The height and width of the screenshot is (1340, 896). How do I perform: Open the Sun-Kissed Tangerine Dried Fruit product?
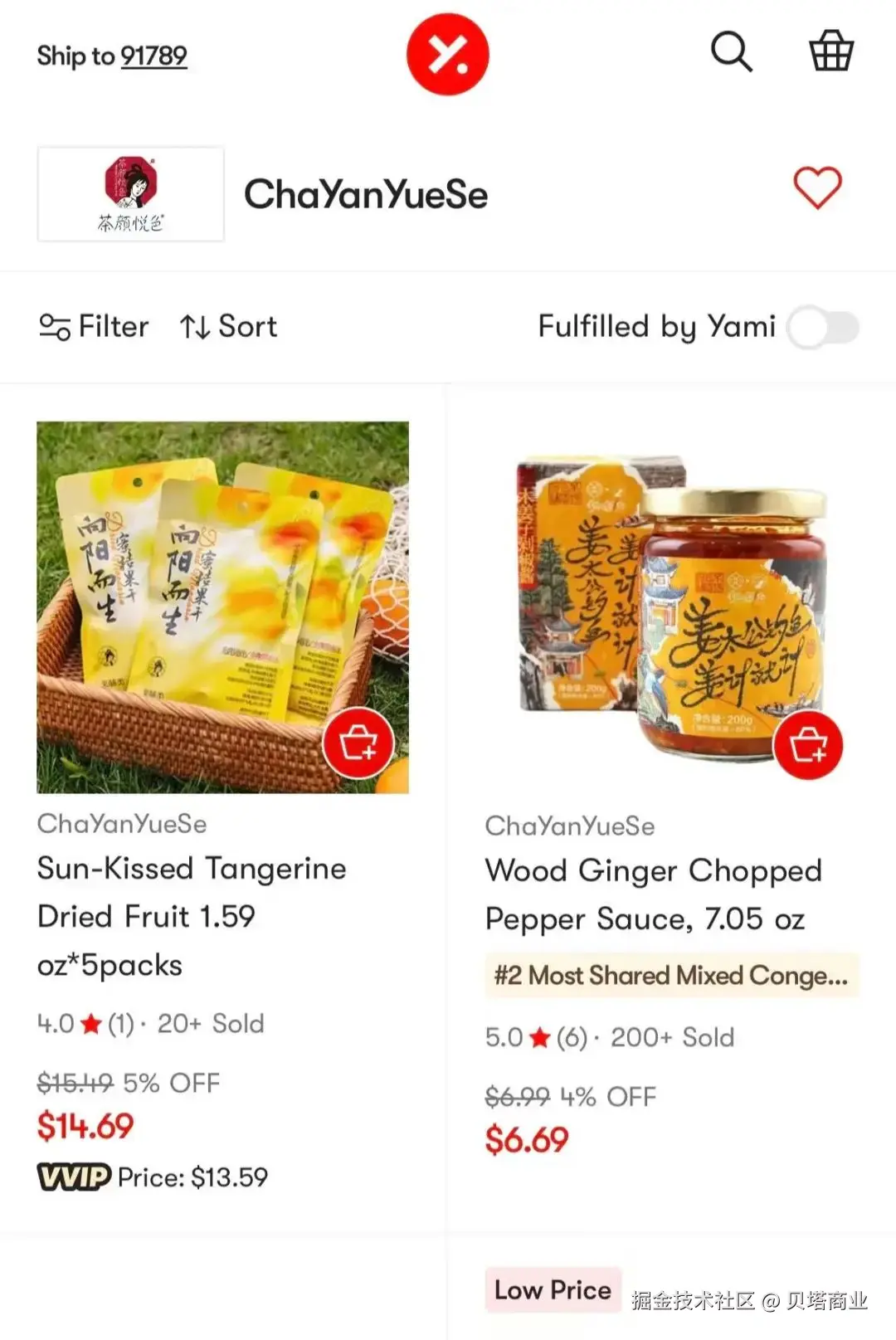[x=191, y=916]
